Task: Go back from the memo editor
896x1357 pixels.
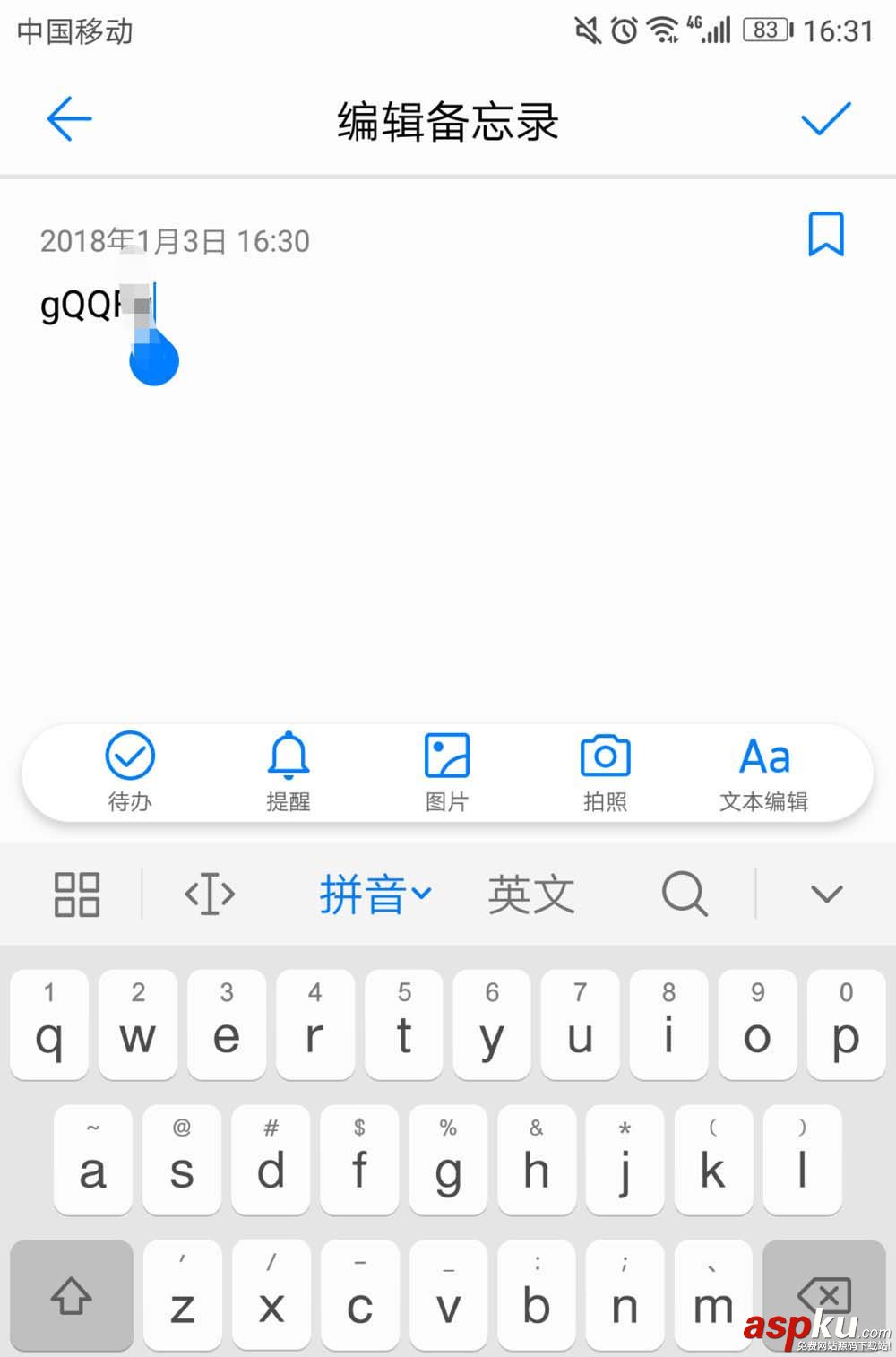Action: [x=69, y=119]
